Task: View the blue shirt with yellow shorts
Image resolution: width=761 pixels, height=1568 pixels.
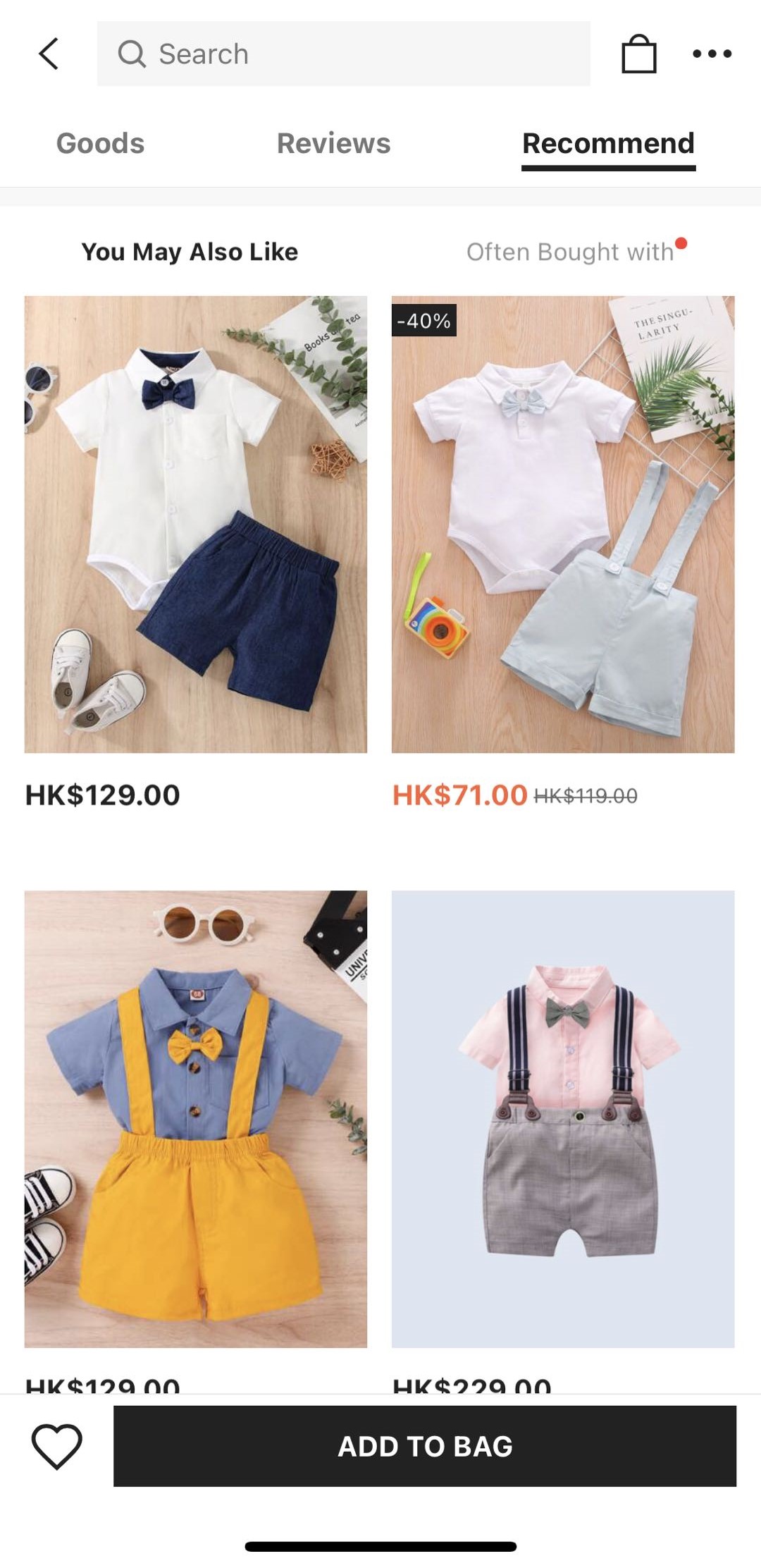Action: tap(196, 1118)
